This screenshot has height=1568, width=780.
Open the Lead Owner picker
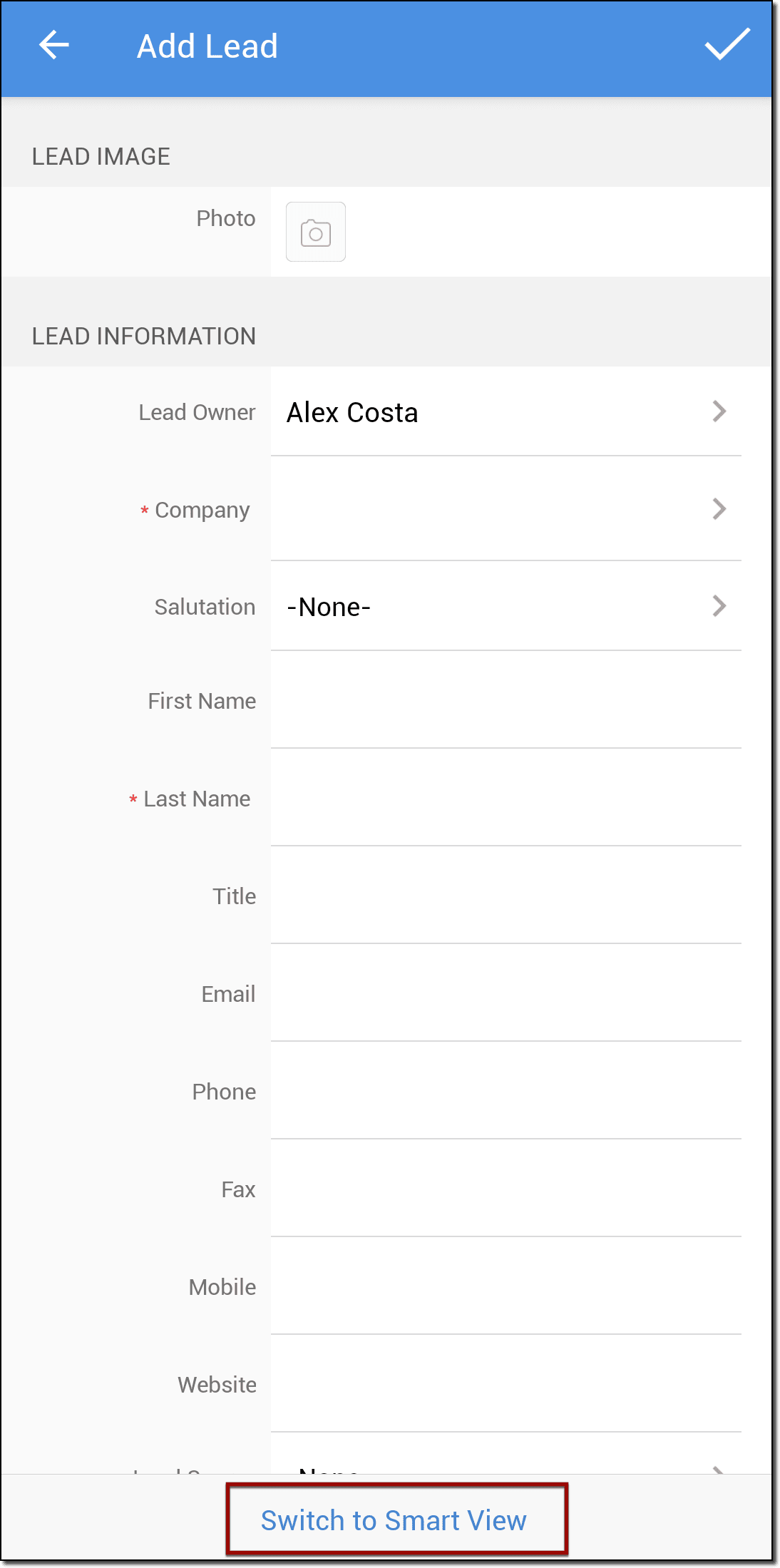point(506,412)
